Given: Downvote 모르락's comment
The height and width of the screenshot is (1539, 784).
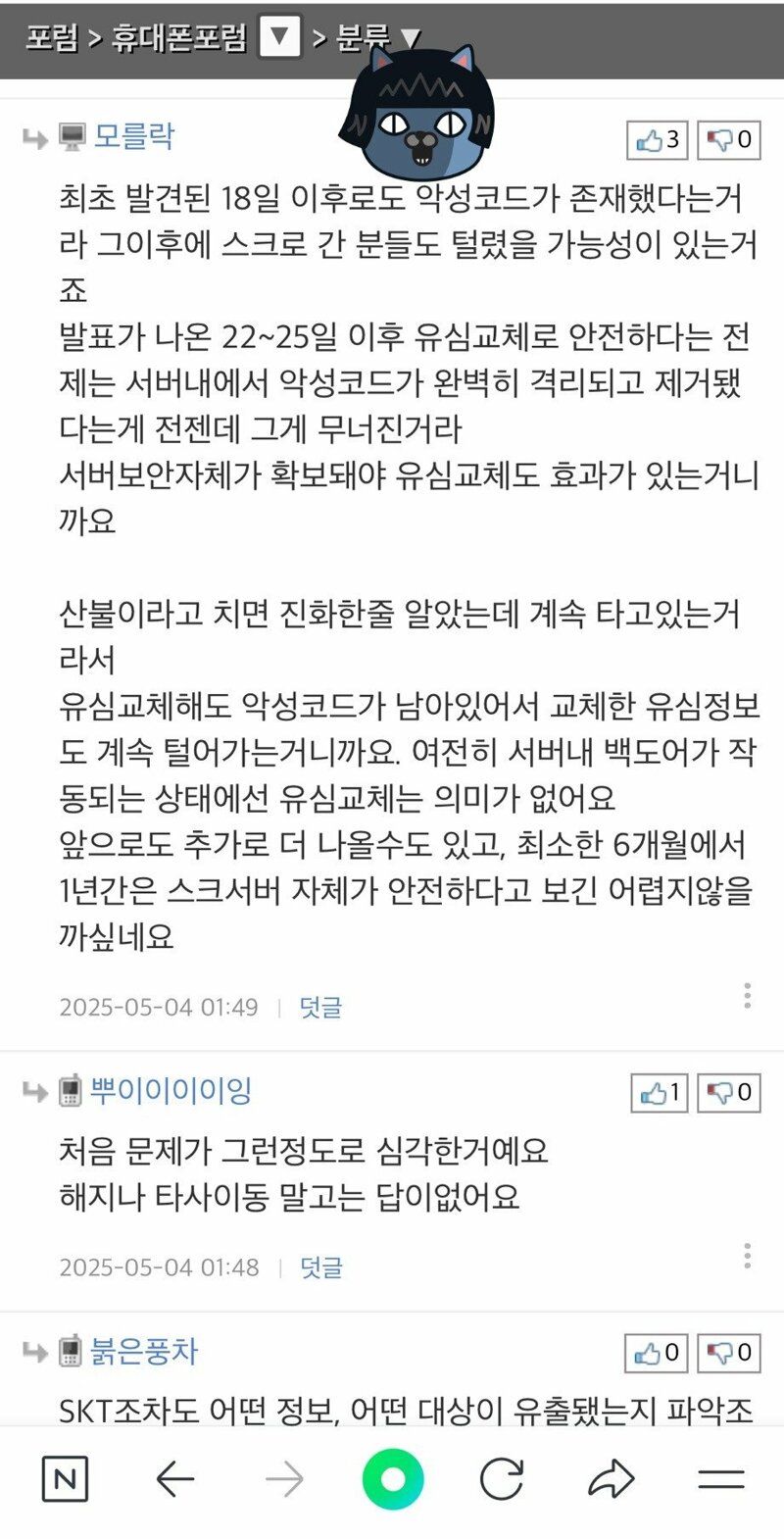Looking at the screenshot, I should tap(729, 140).
